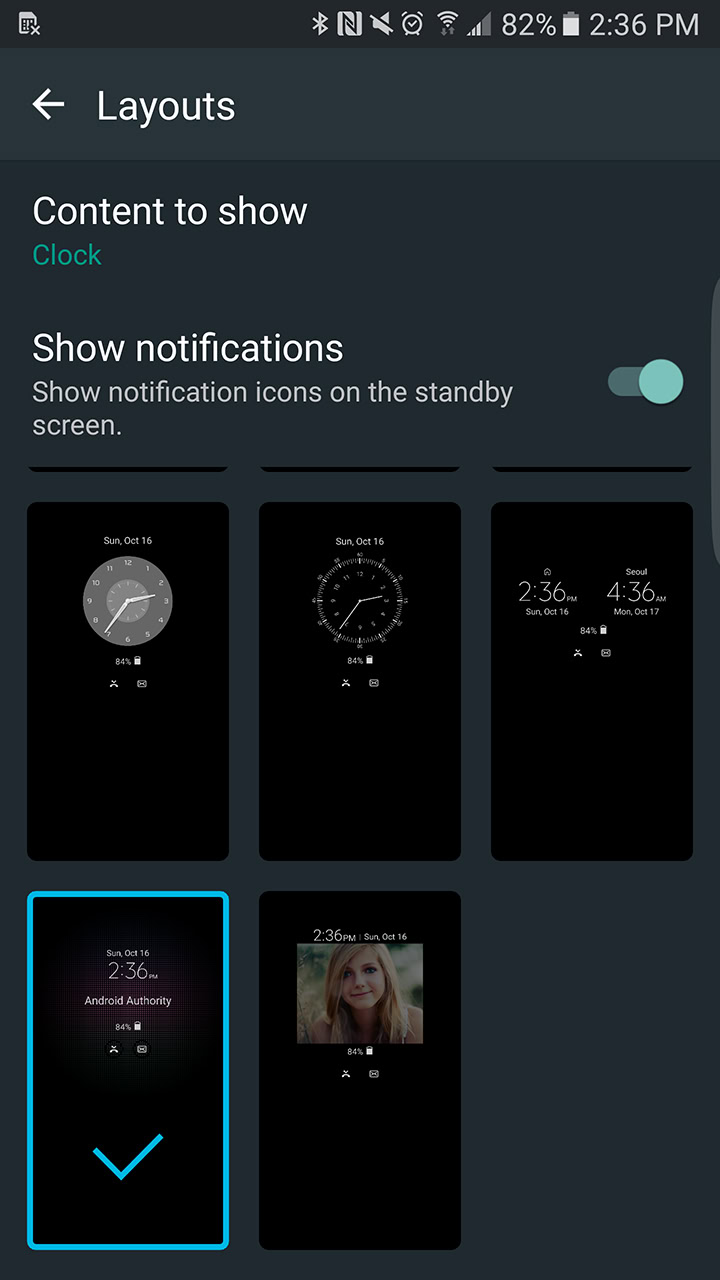
Task: Go back from the Layouts screen
Action: [48, 105]
